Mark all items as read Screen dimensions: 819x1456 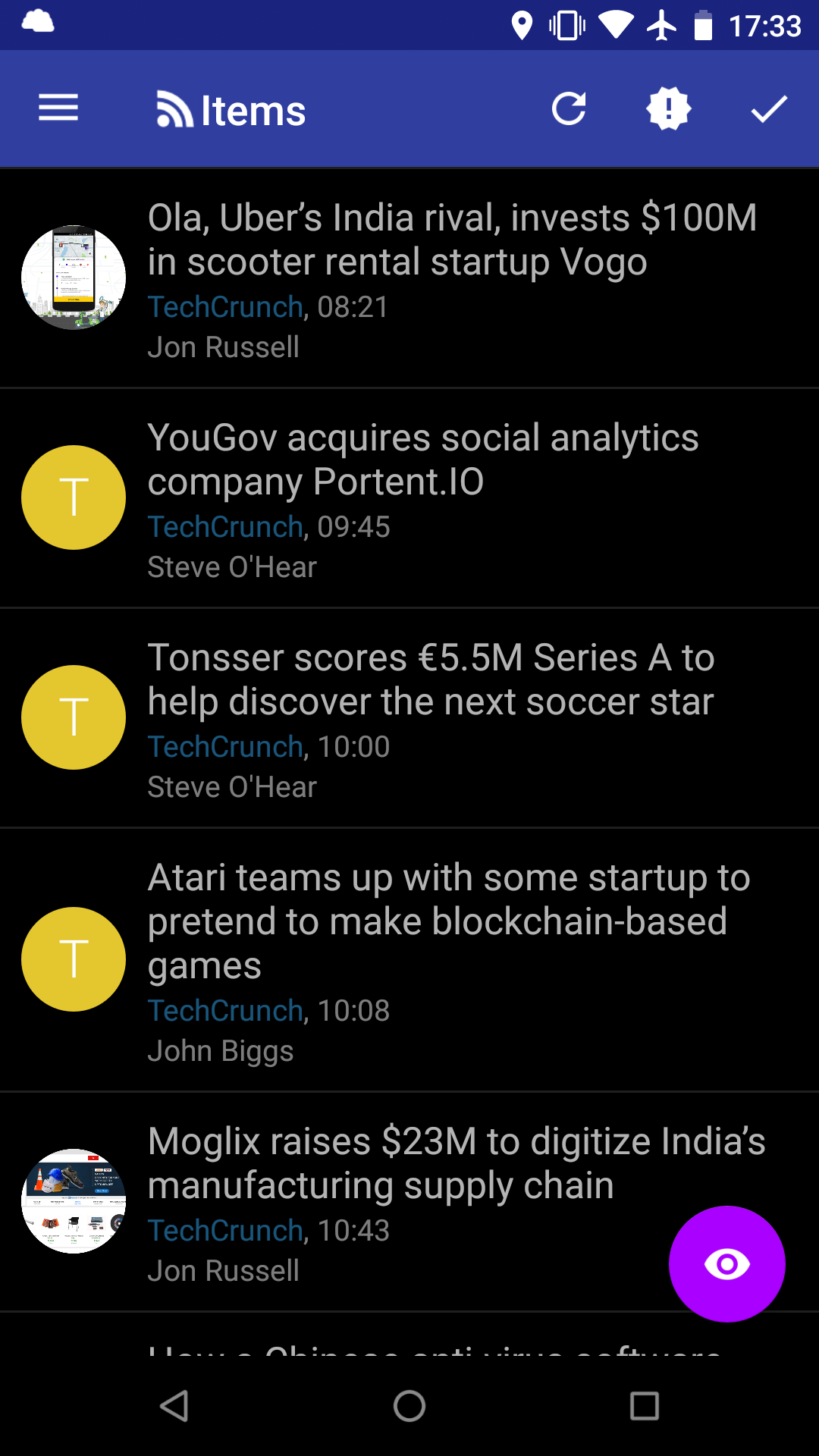coord(769,108)
